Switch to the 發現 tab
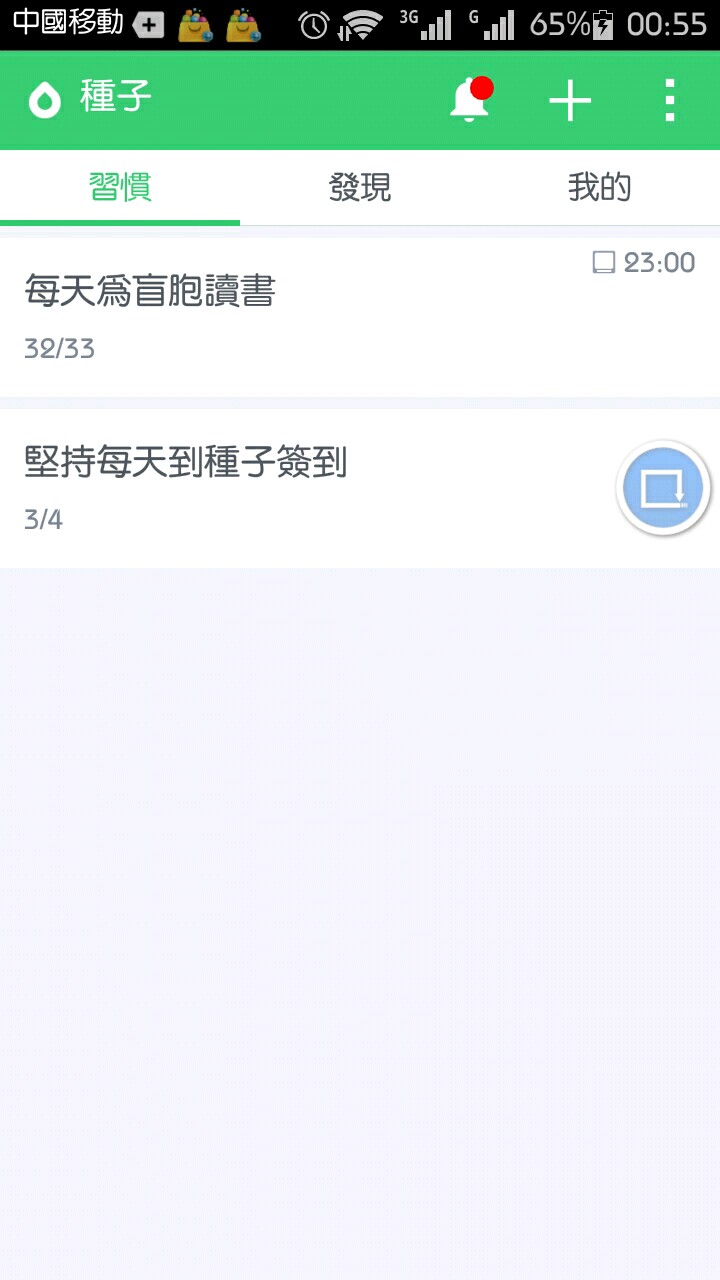The height and width of the screenshot is (1280, 720). point(360,188)
